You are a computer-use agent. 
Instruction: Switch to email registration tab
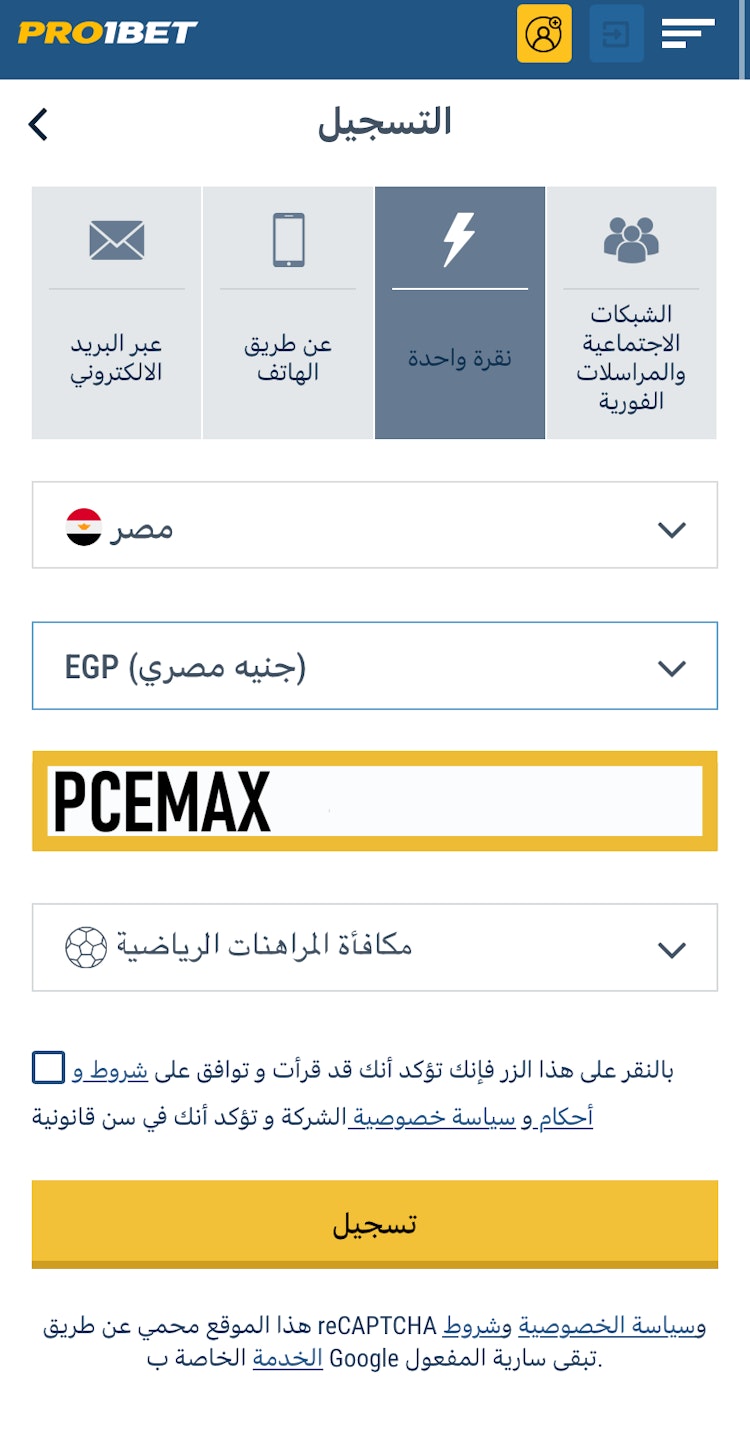pyautogui.click(x=117, y=313)
